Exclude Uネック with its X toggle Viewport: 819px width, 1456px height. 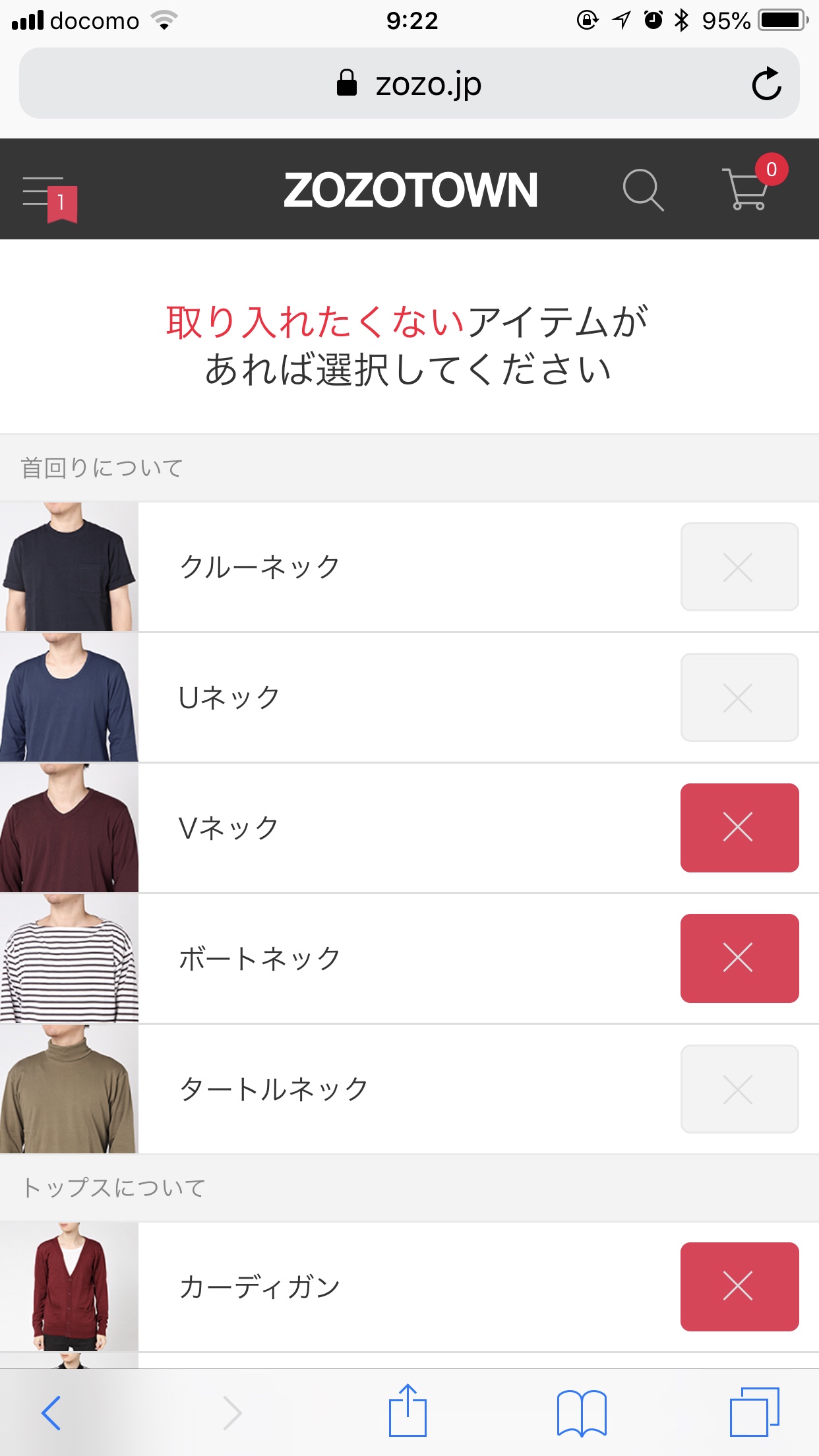pos(739,697)
